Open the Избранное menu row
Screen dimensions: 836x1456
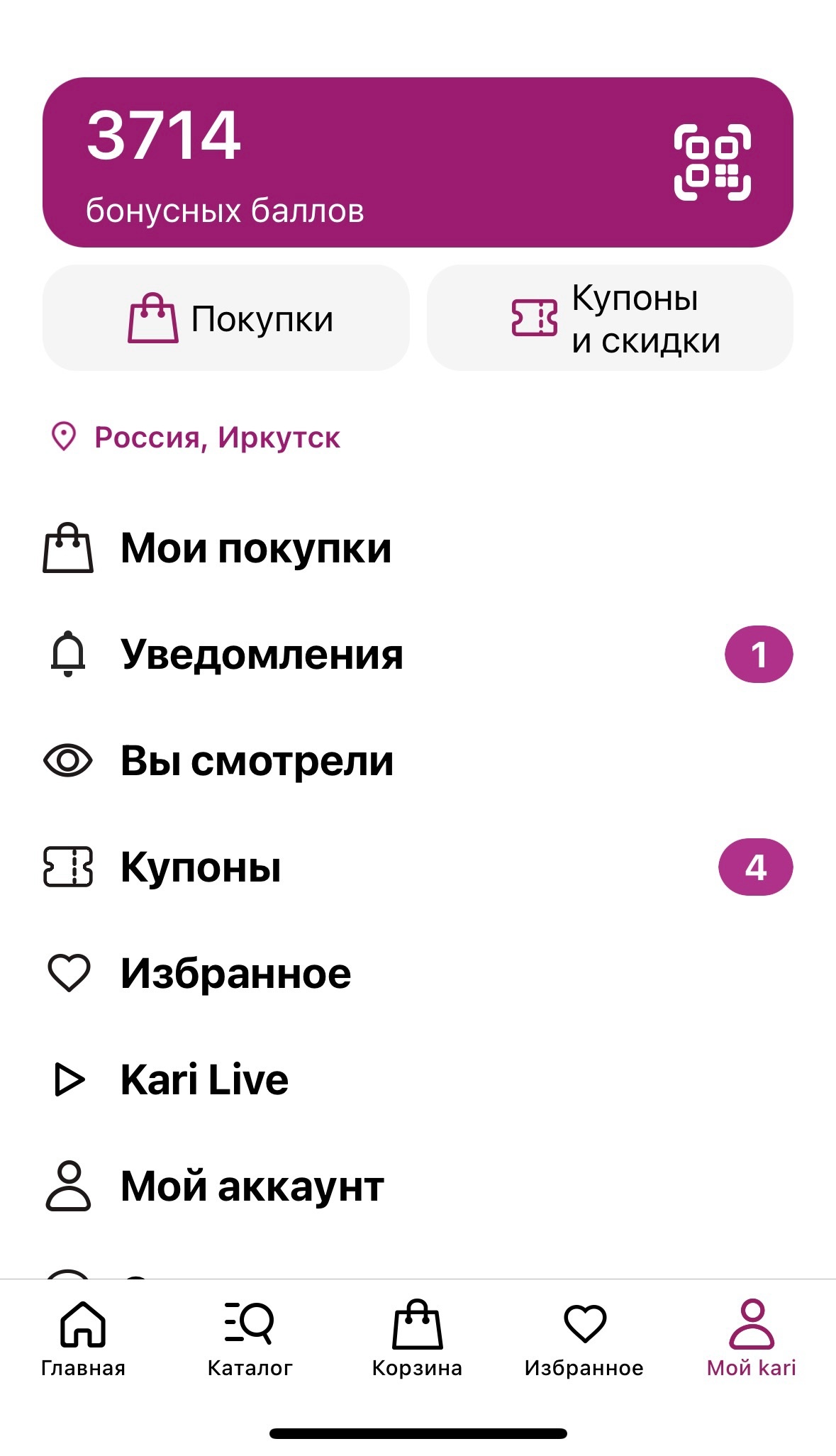235,974
